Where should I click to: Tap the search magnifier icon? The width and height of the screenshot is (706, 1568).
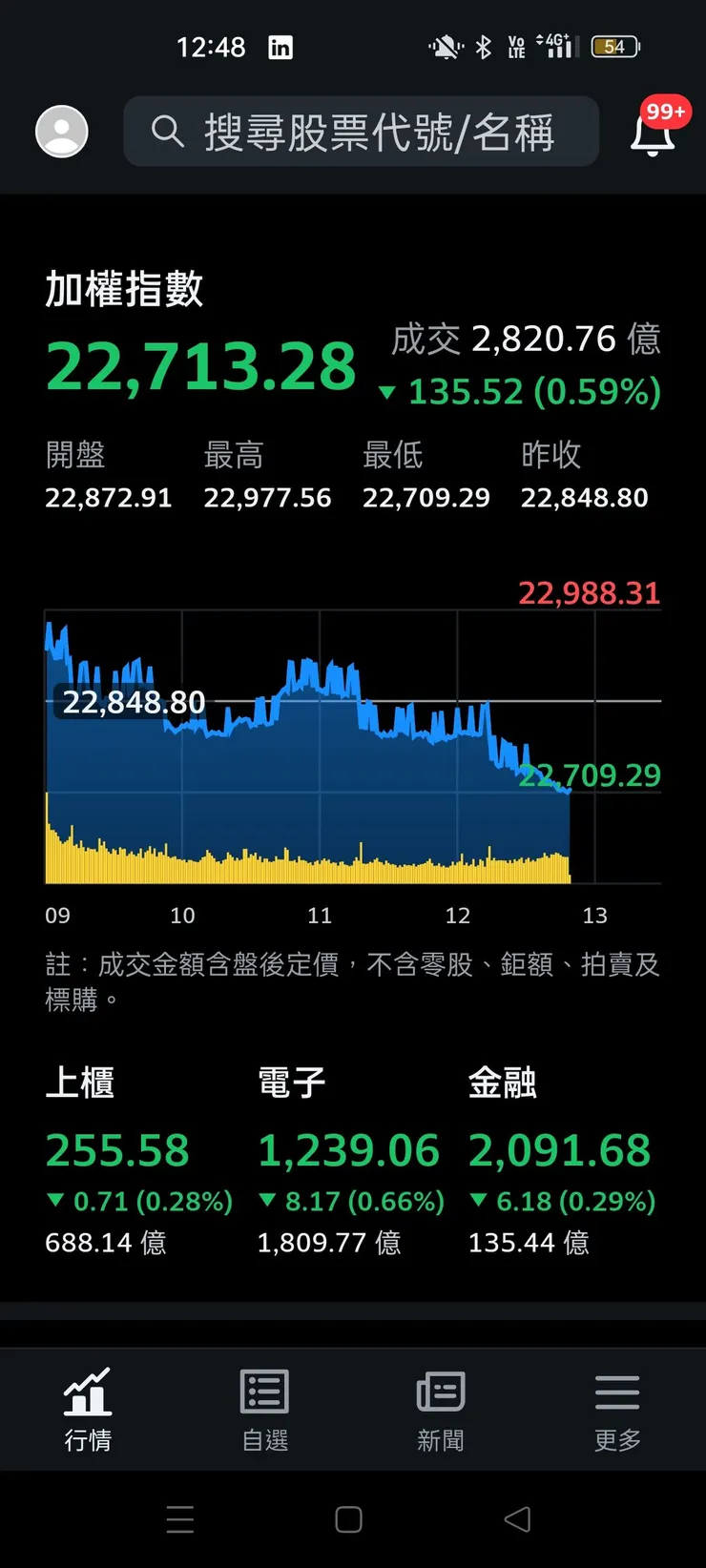[167, 133]
